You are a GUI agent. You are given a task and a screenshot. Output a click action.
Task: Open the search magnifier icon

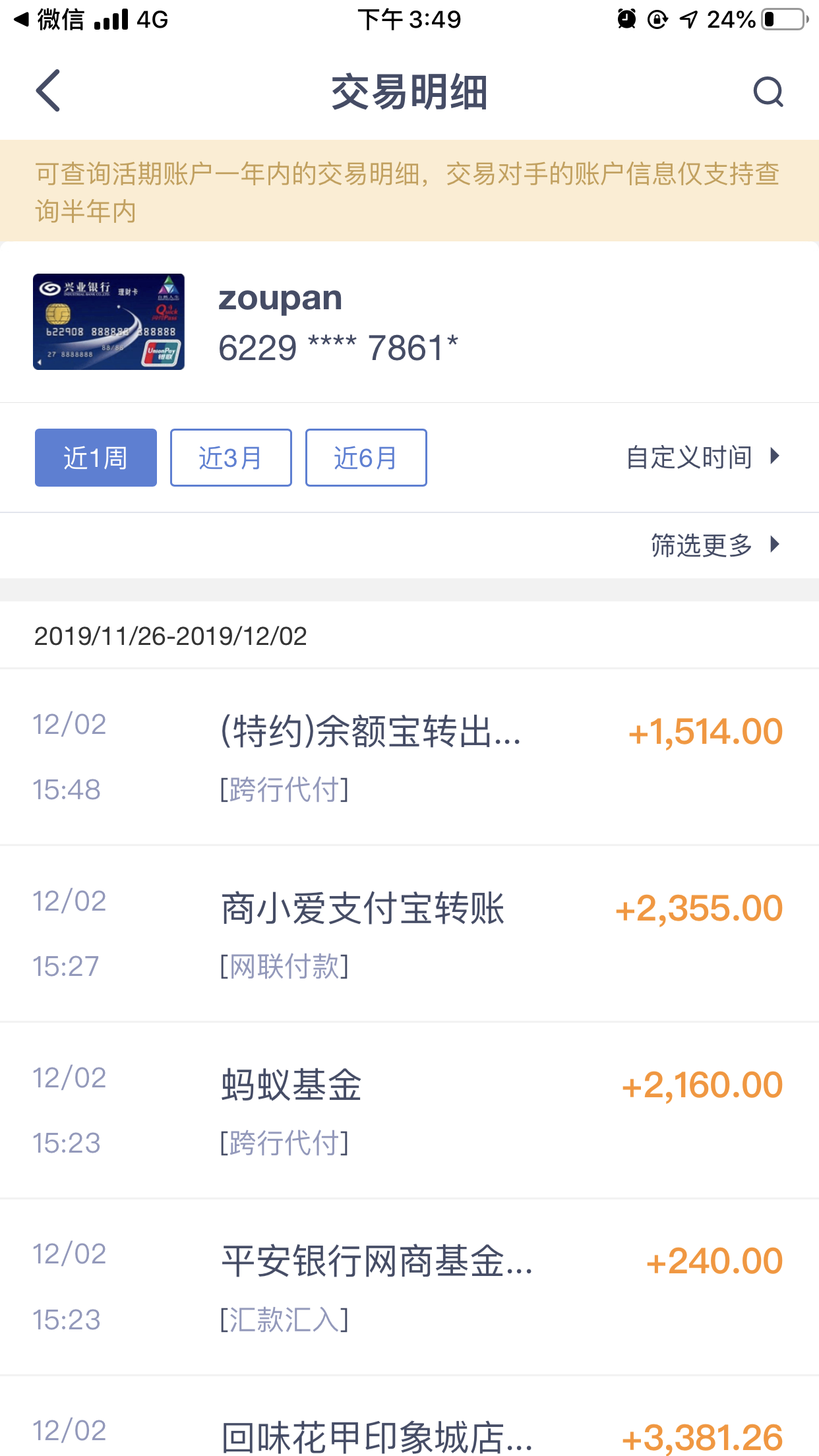[x=768, y=92]
